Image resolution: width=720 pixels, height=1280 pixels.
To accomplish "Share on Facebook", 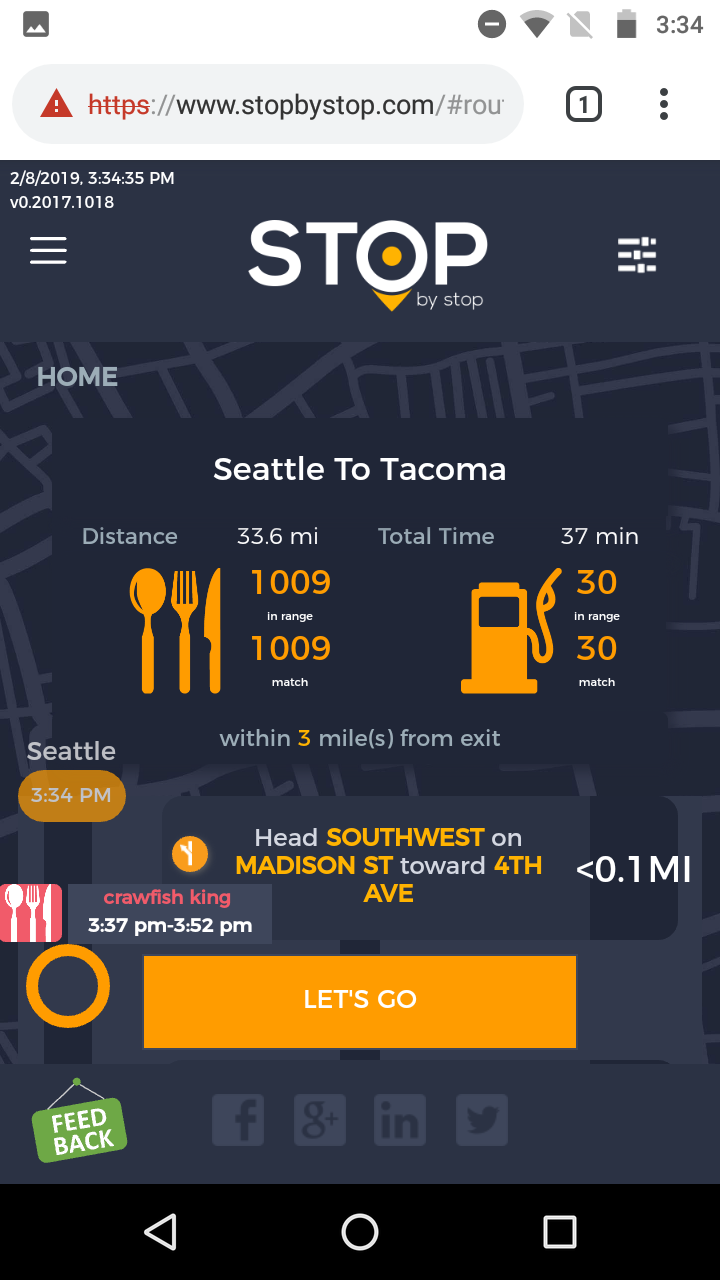I will [x=238, y=1120].
